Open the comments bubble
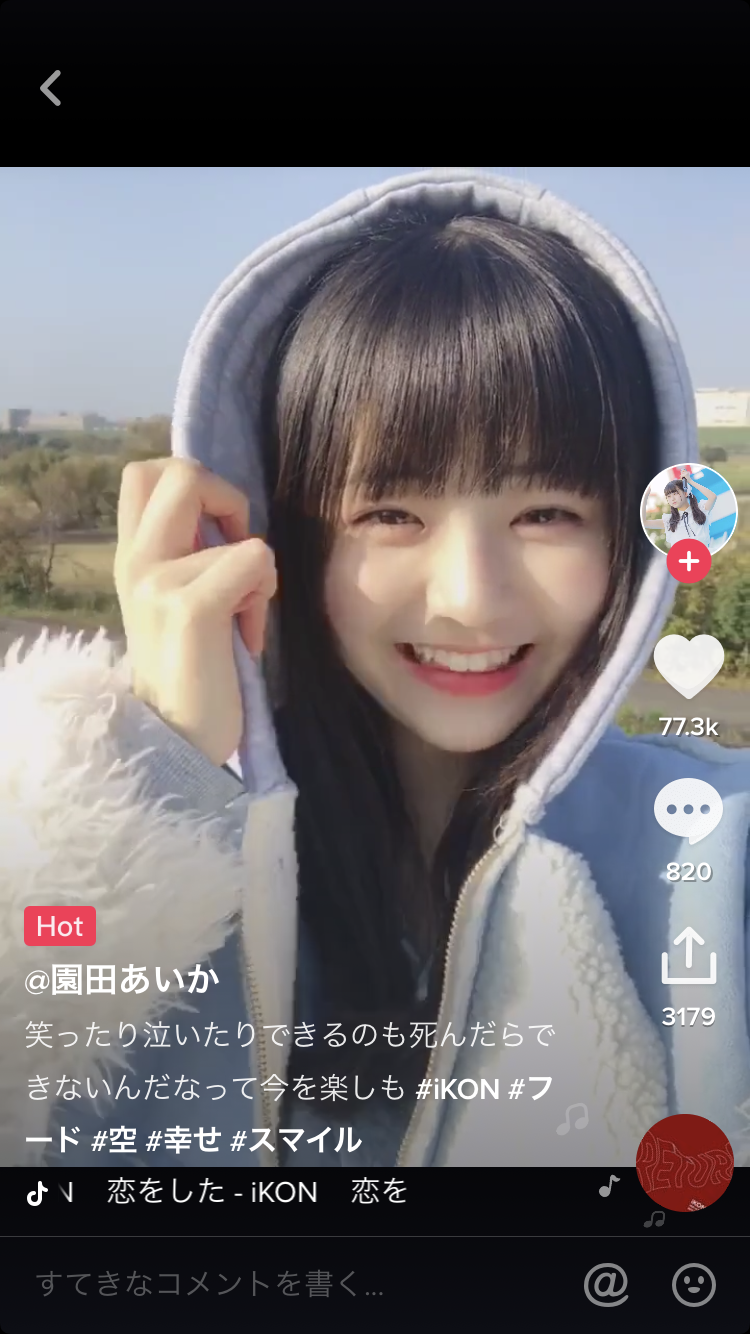The image size is (750, 1334). click(688, 810)
